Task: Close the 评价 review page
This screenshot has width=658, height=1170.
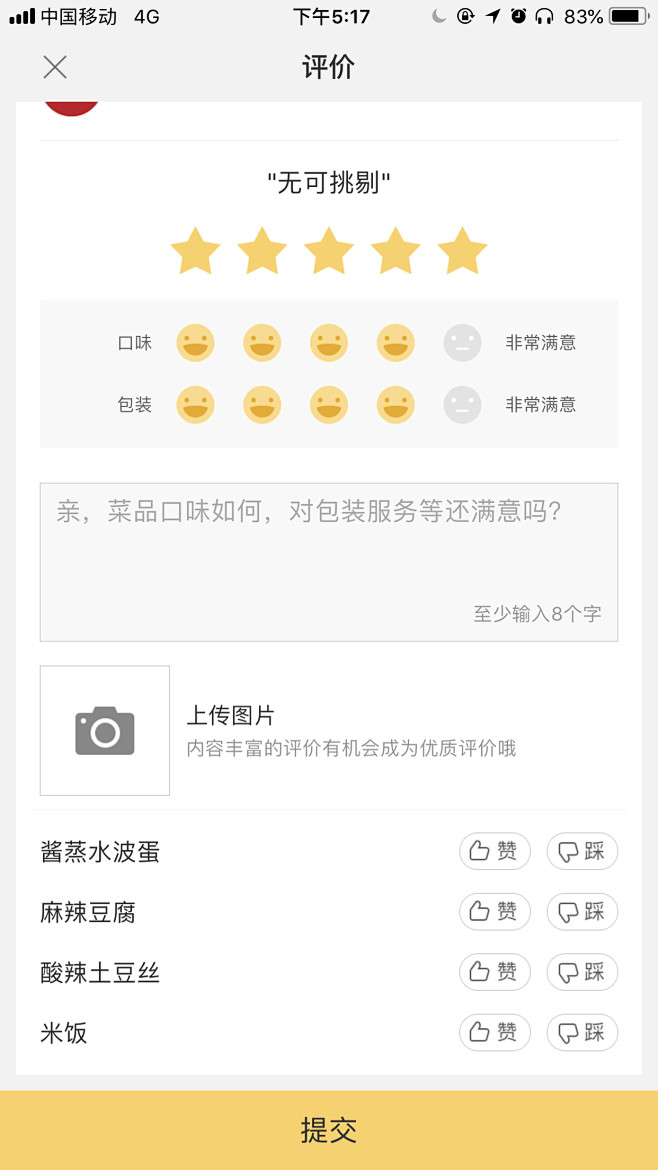Action: 55,67
